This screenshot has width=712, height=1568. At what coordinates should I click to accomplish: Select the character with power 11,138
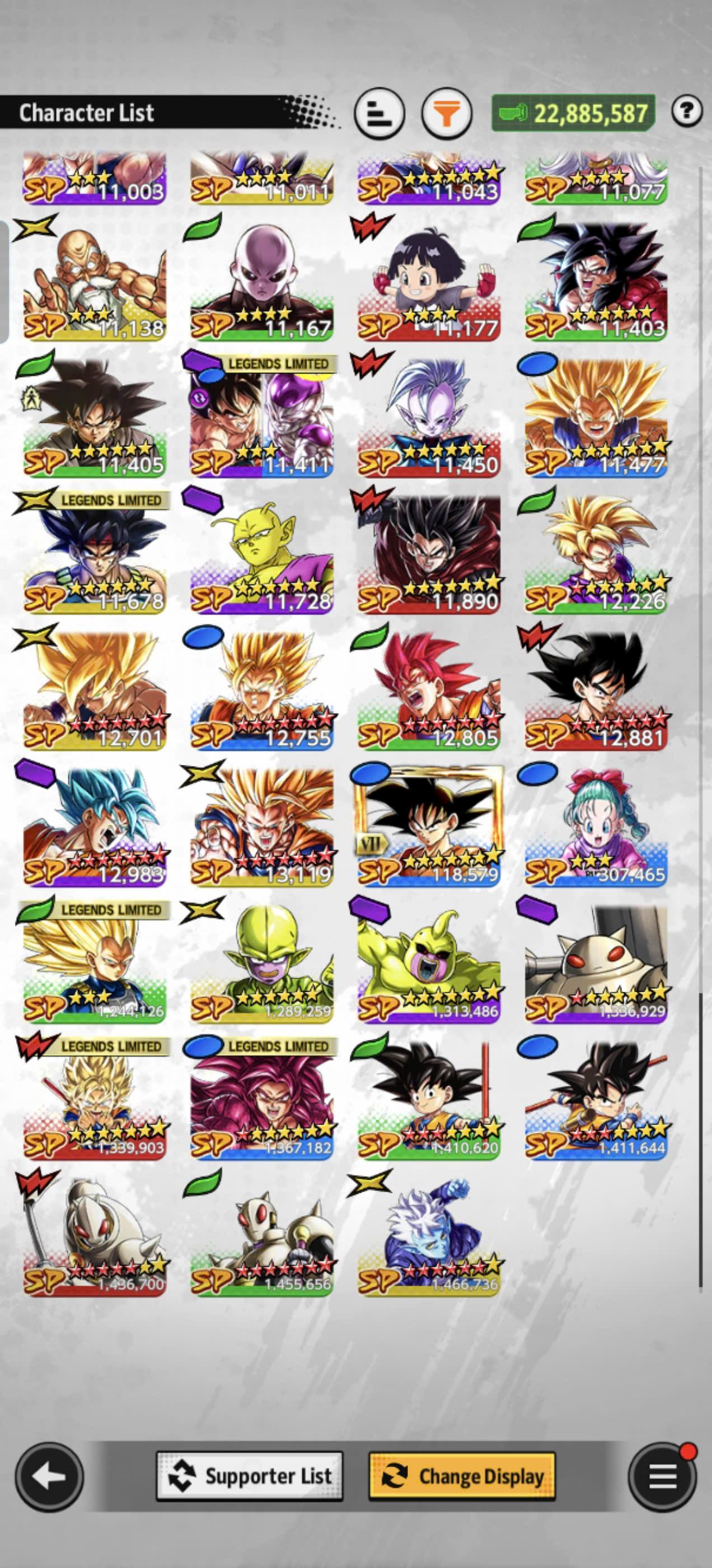[x=93, y=281]
